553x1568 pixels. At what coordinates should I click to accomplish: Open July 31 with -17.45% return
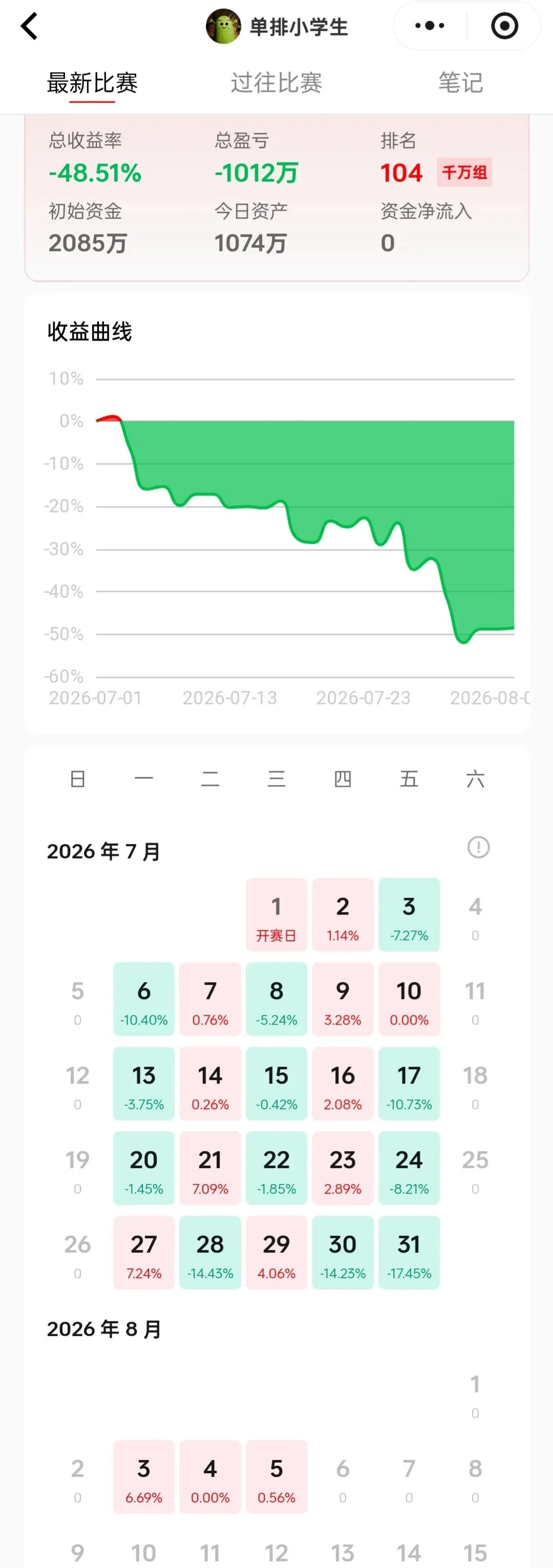tap(409, 1252)
